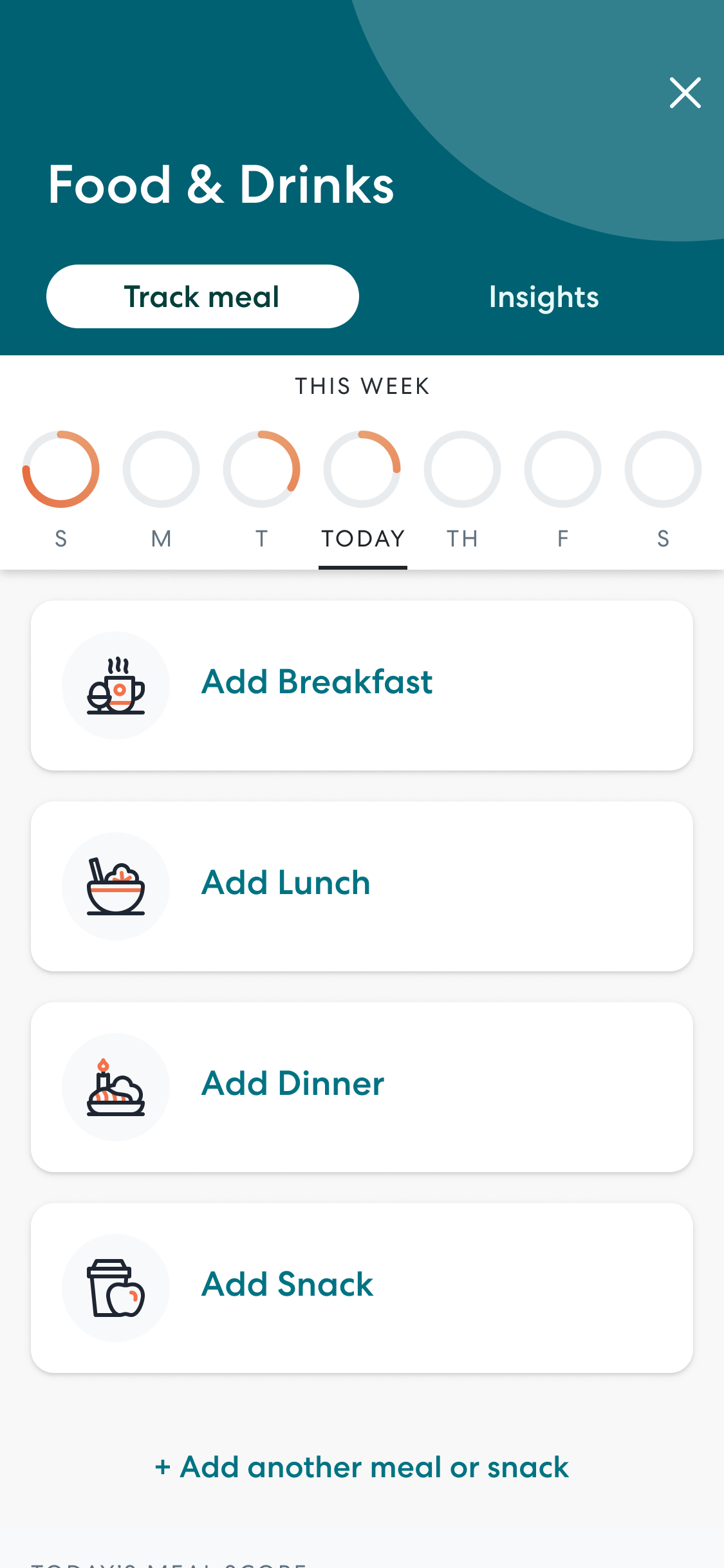Select the Track meal tab
This screenshot has width=724, height=1568.
202,297
